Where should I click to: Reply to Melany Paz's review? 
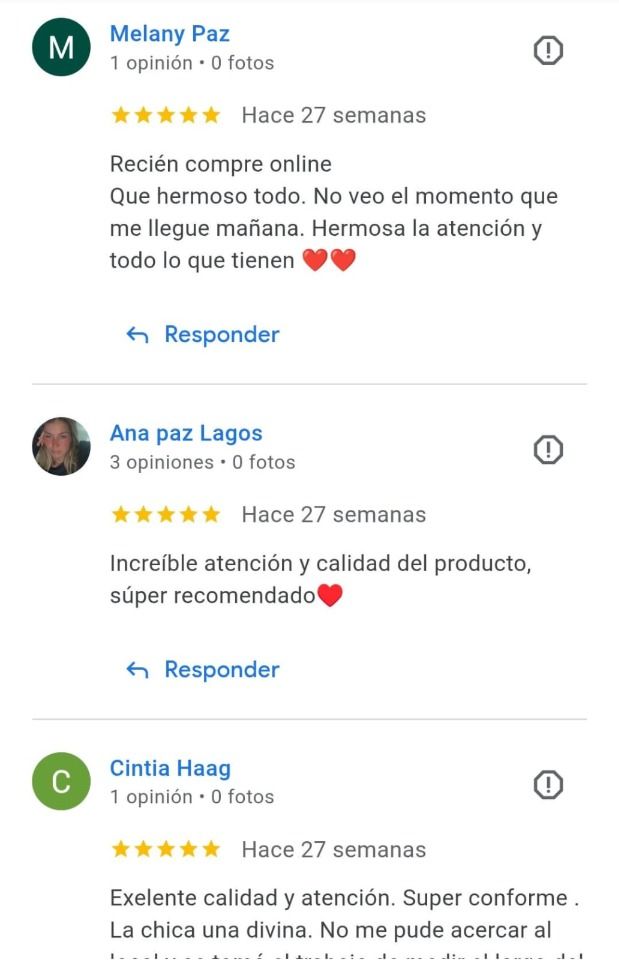click(203, 335)
